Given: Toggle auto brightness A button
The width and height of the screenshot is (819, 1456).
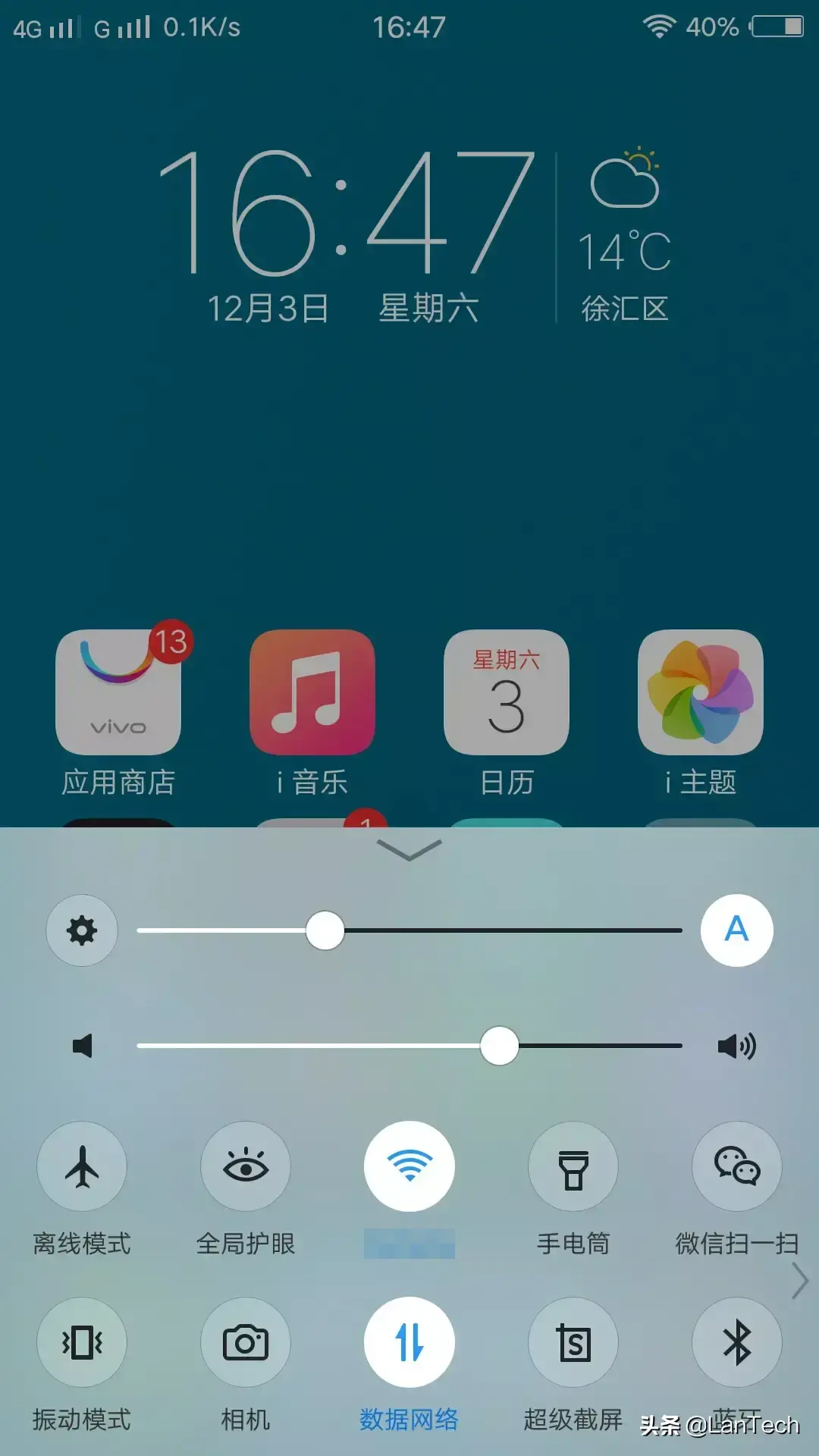Looking at the screenshot, I should 736,930.
